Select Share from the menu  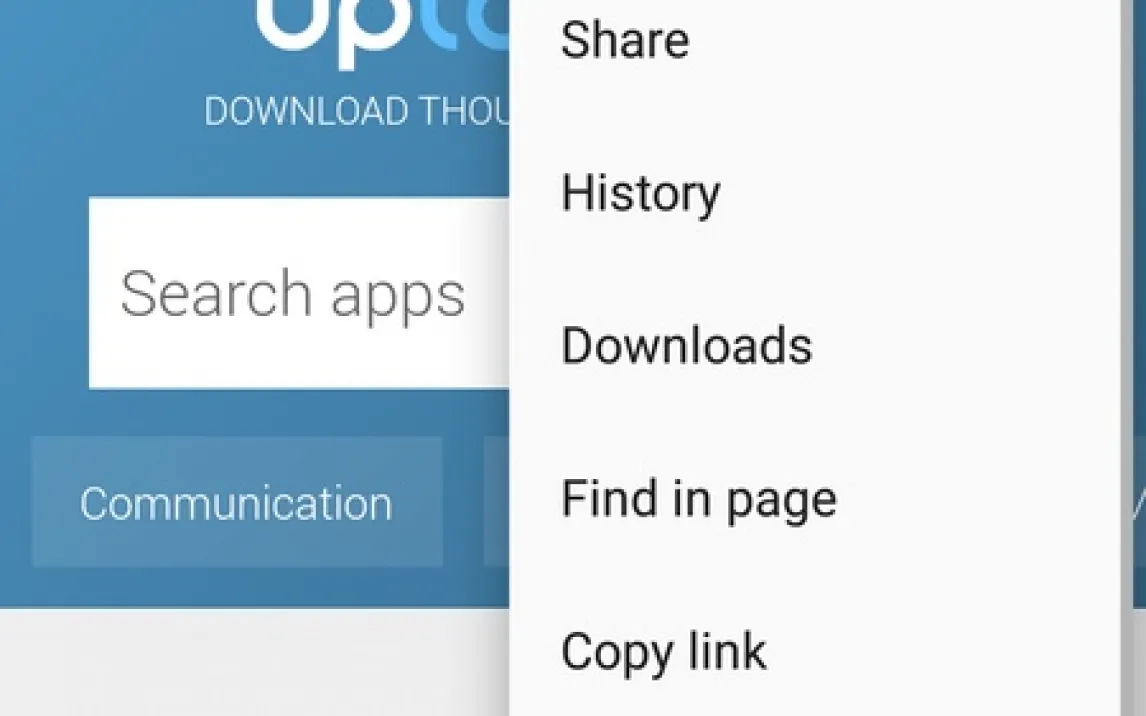tap(625, 41)
